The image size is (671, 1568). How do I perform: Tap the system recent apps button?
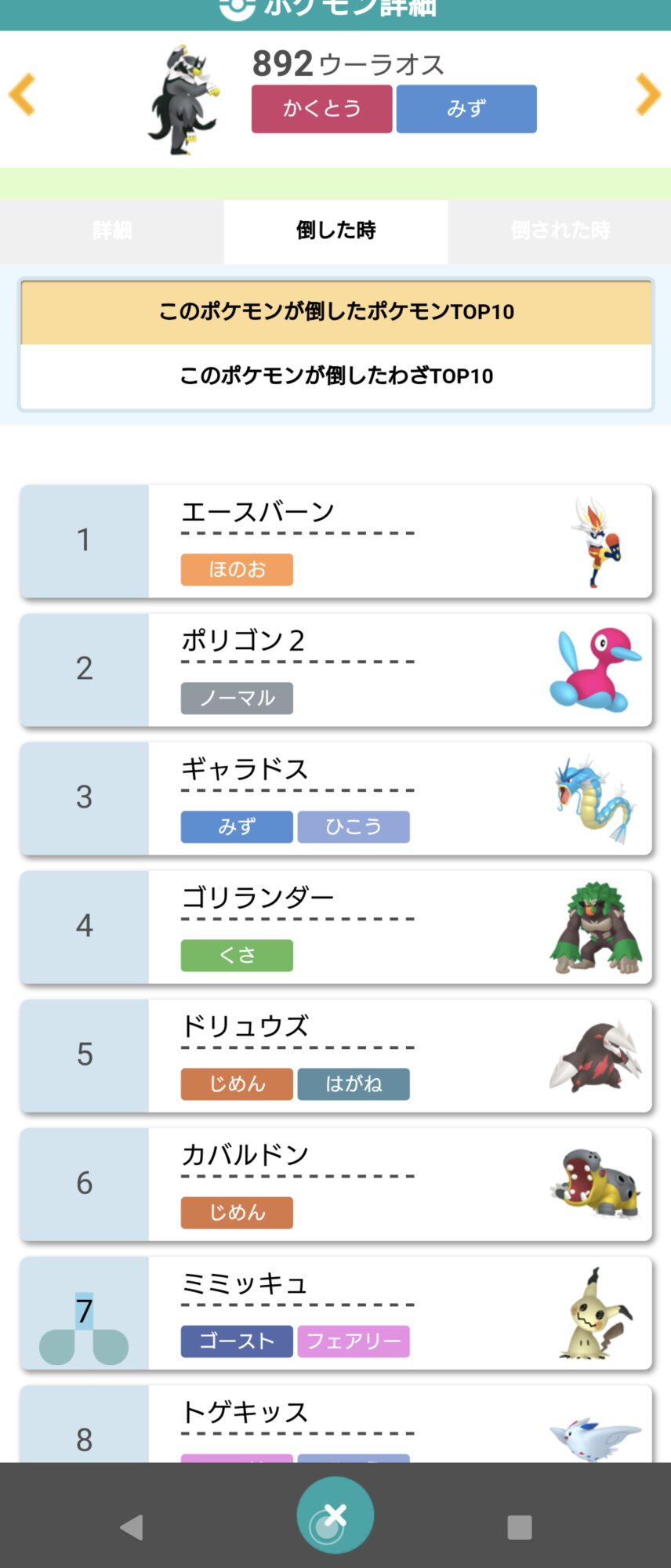click(x=520, y=1526)
